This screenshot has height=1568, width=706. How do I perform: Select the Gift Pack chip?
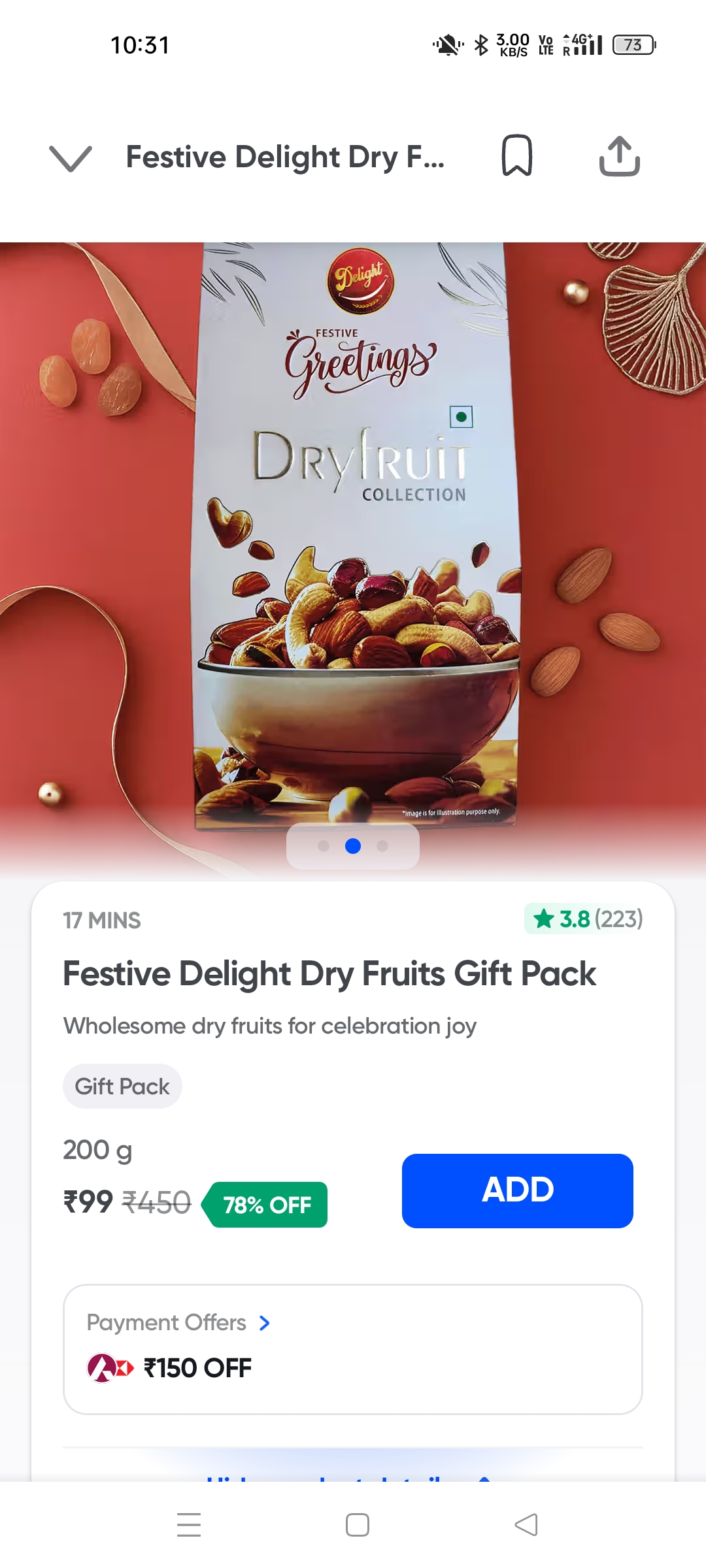pos(122,1086)
